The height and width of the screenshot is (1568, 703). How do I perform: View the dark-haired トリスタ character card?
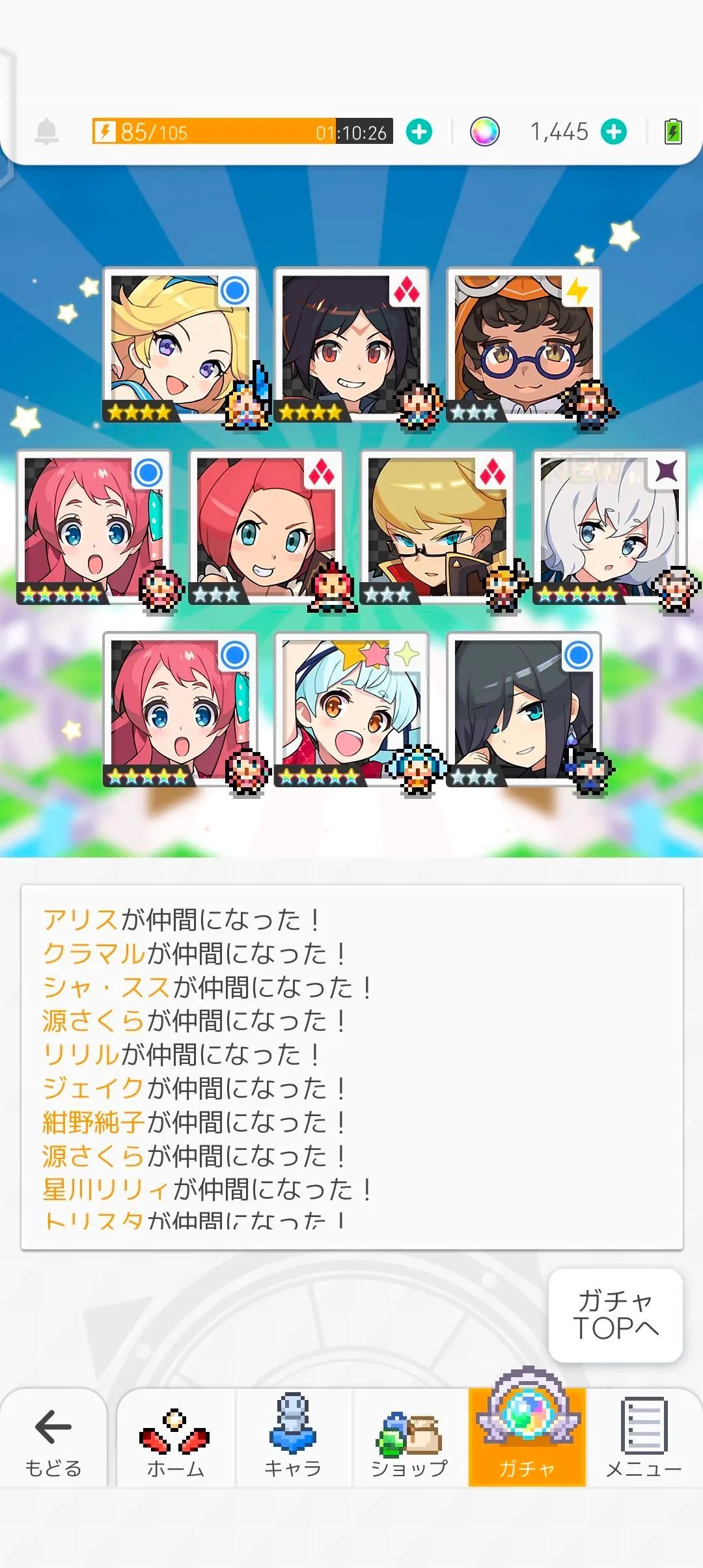[x=523, y=710]
